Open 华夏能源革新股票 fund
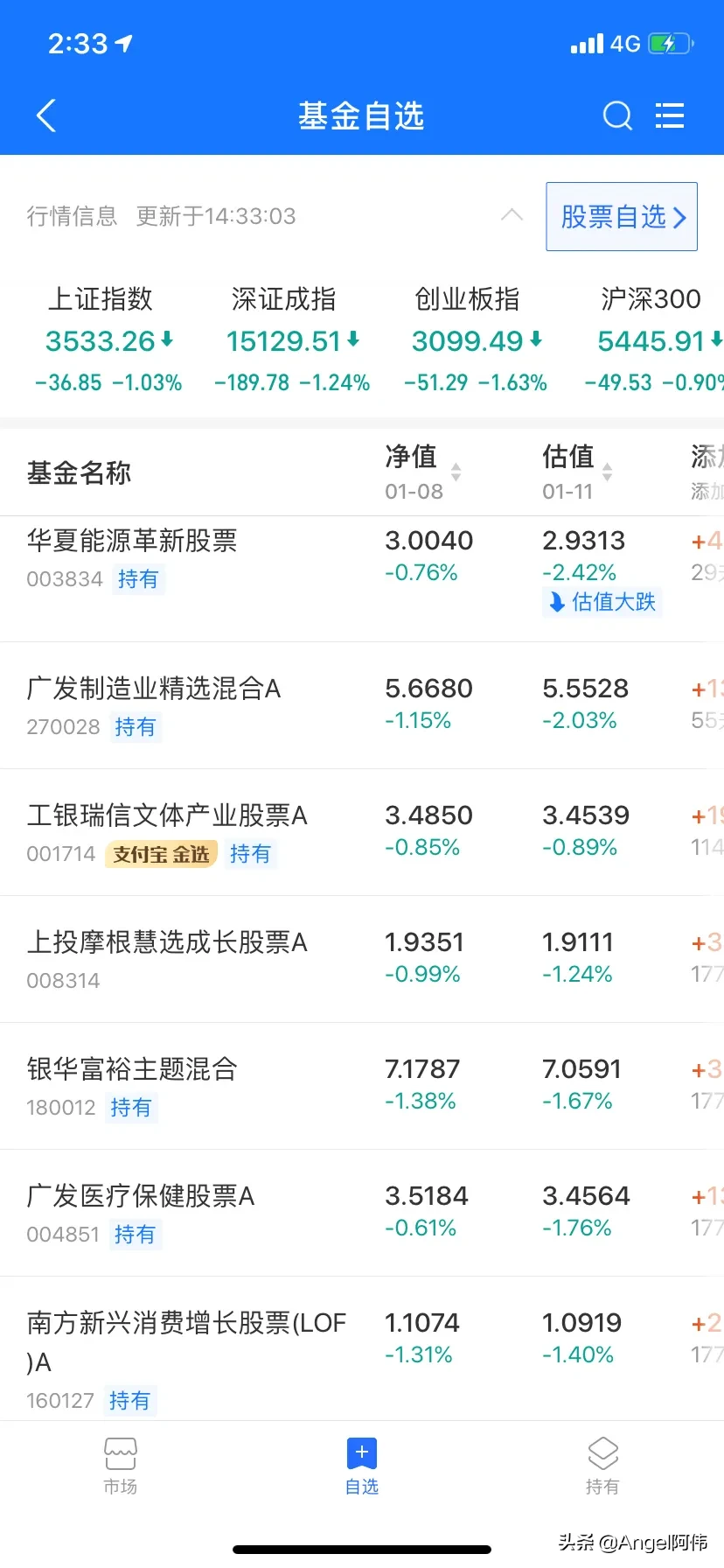This screenshot has width=724, height=1568. coord(362,578)
